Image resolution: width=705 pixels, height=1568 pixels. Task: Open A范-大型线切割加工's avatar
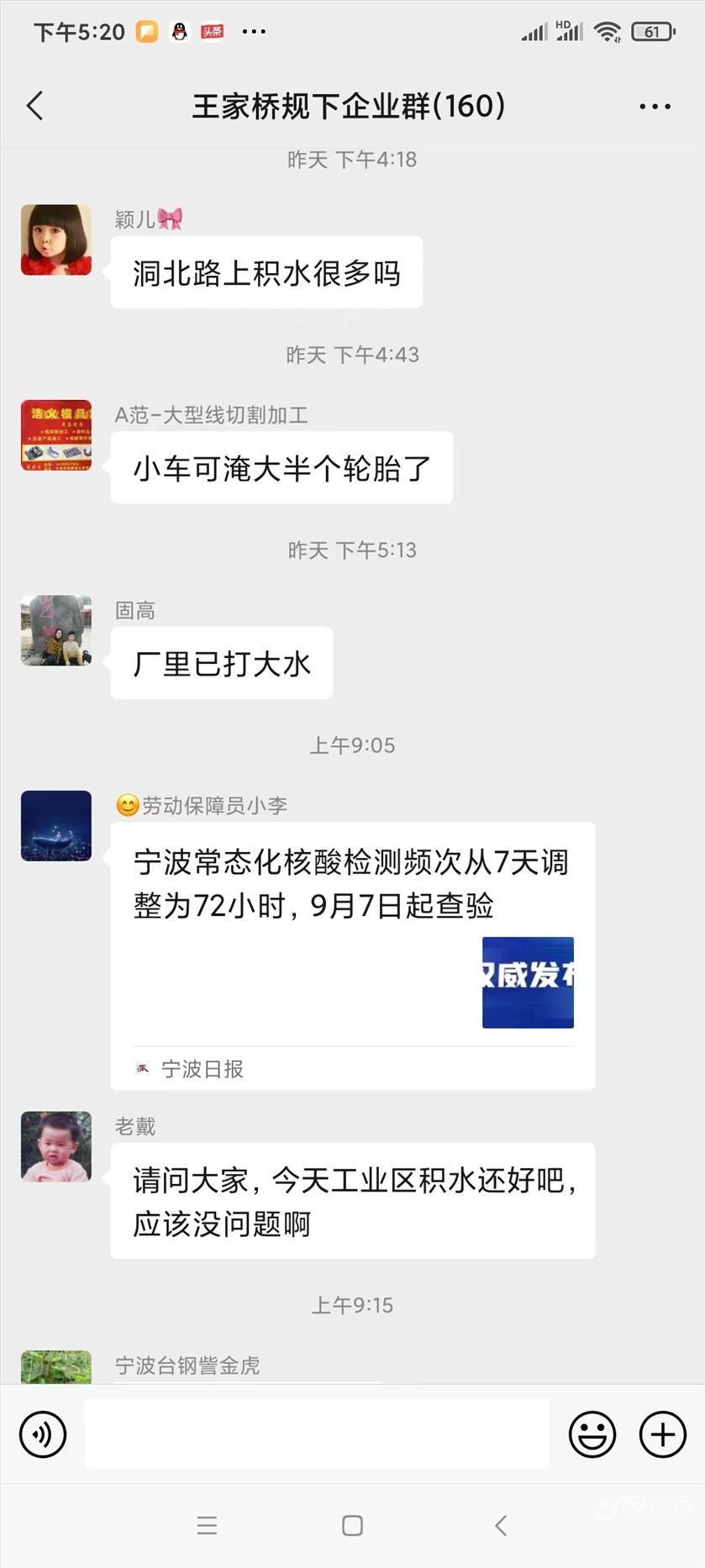[x=56, y=435]
